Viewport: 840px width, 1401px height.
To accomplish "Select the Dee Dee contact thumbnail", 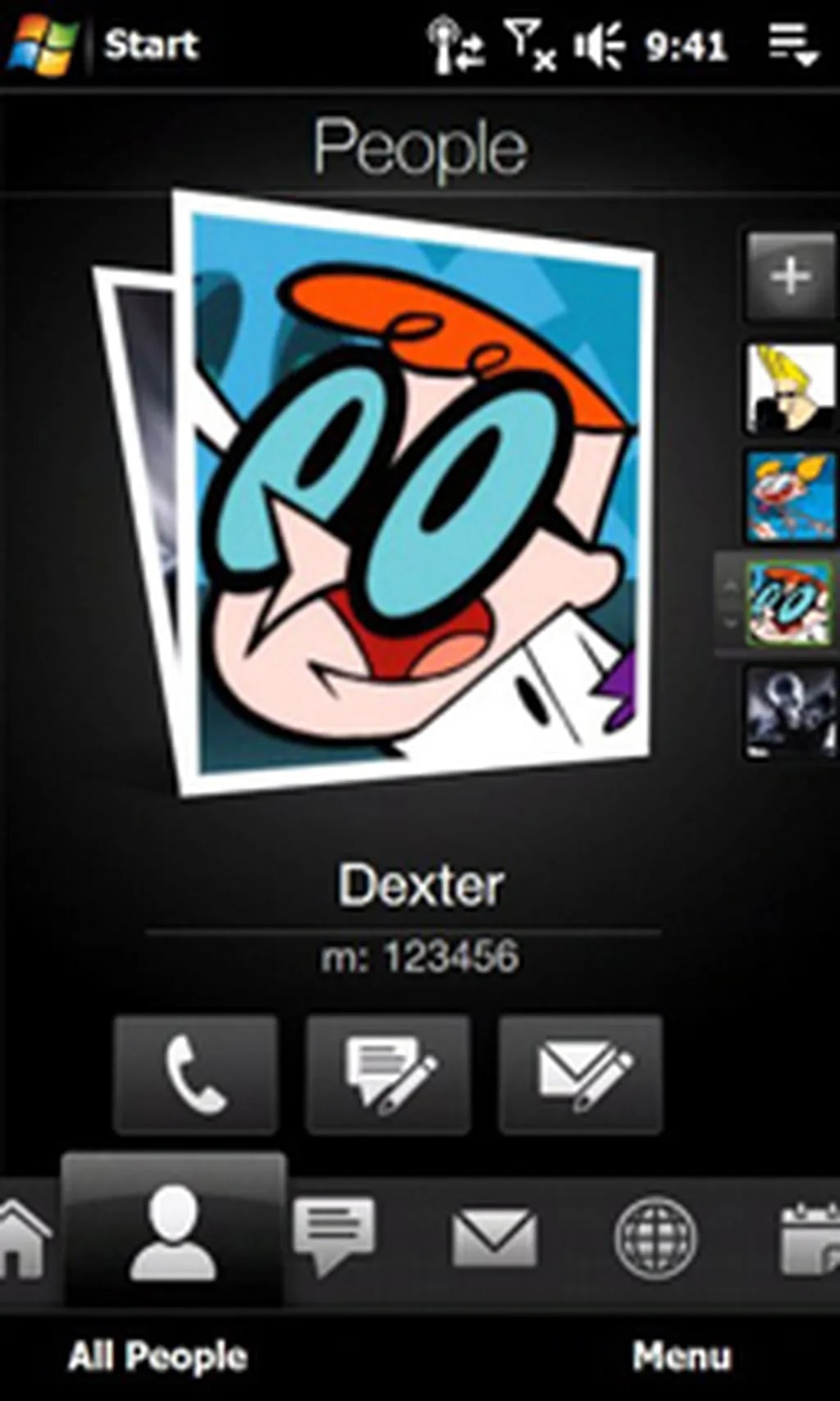I will pyautogui.click(x=789, y=497).
